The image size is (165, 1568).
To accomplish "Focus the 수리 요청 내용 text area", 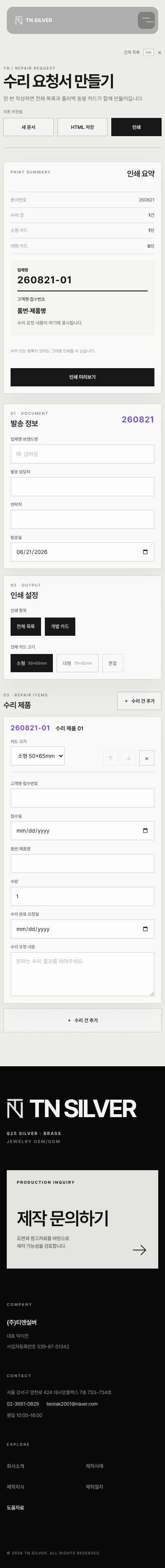I will coord(82,974).
